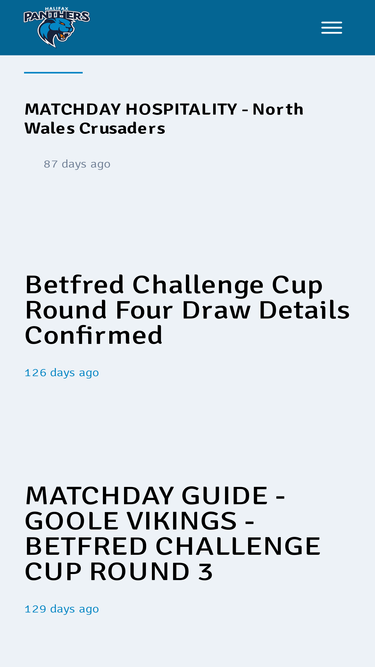
Task: Read Betfred Challenge Cup Round Four Draw article
Action: (x=187, y=310)
